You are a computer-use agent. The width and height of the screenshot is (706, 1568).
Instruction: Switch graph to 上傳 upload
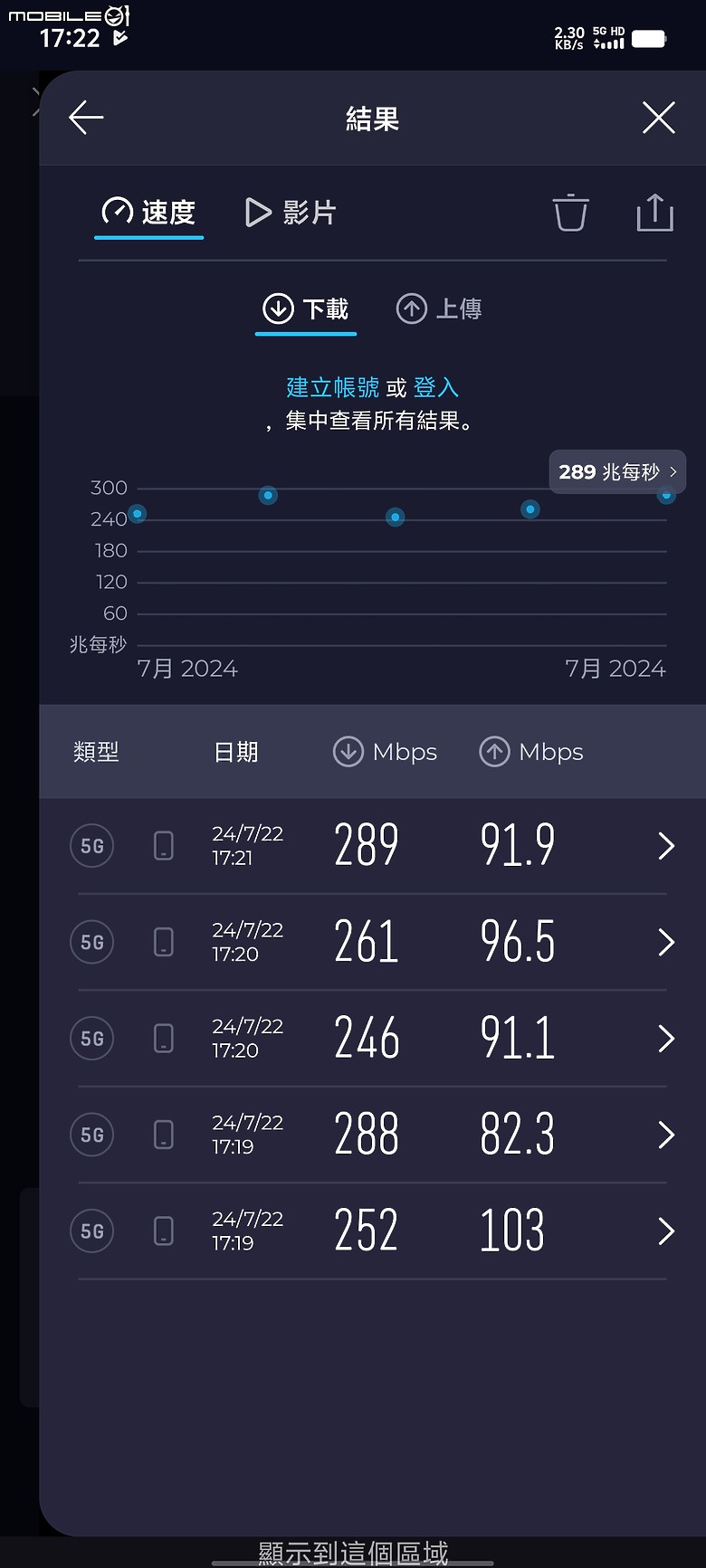click(439, 309)
